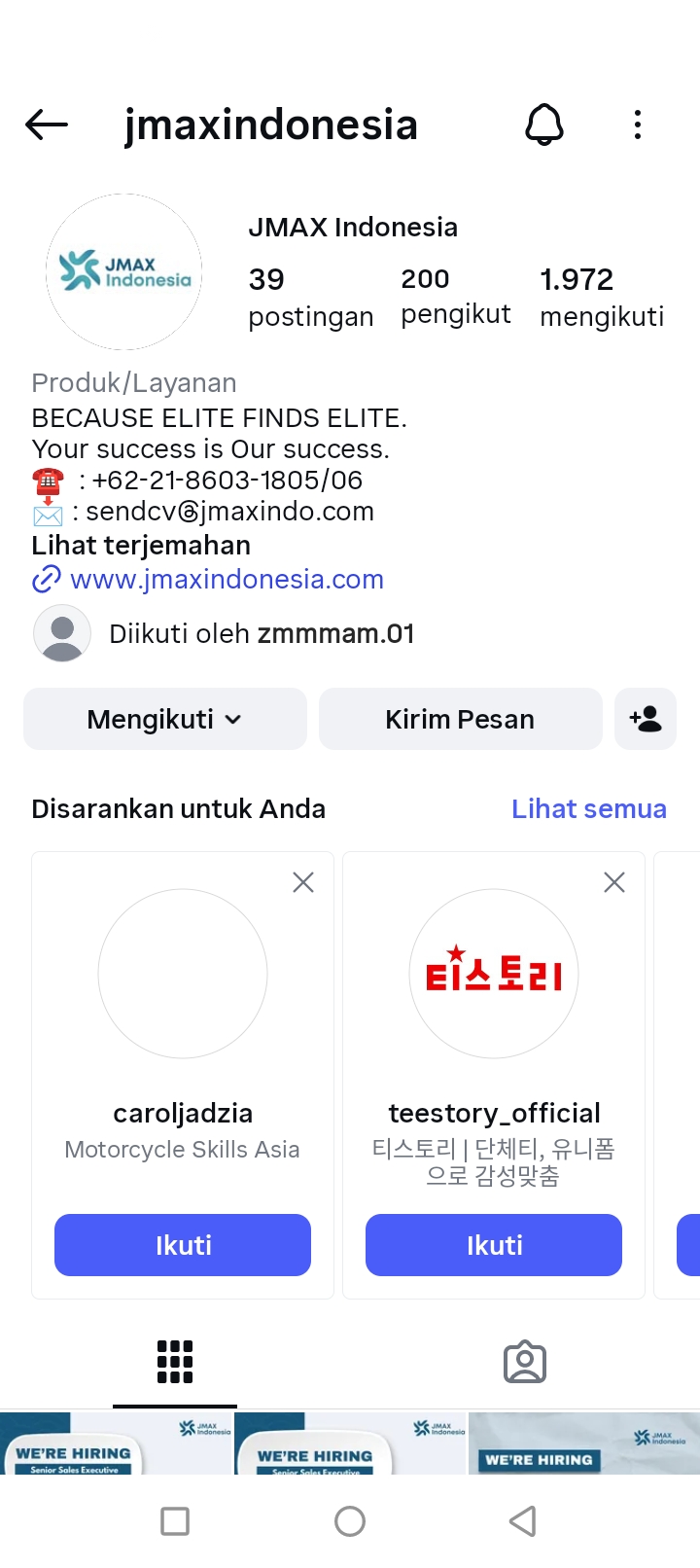Open the 200 pengikut followers list
This screenshot has width=700, height=1568.
455,296
